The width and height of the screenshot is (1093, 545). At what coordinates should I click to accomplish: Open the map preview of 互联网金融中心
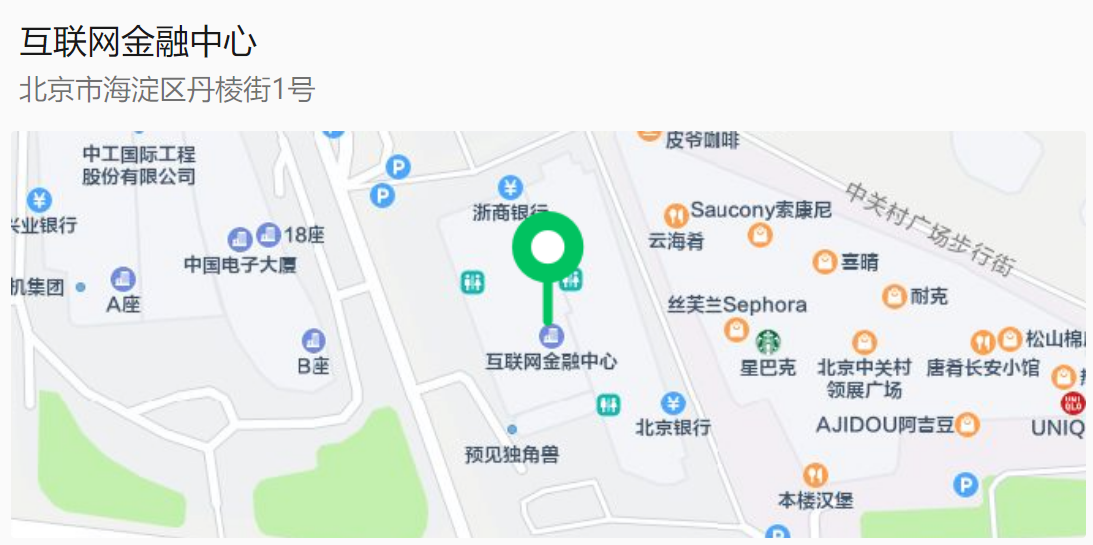548,333
